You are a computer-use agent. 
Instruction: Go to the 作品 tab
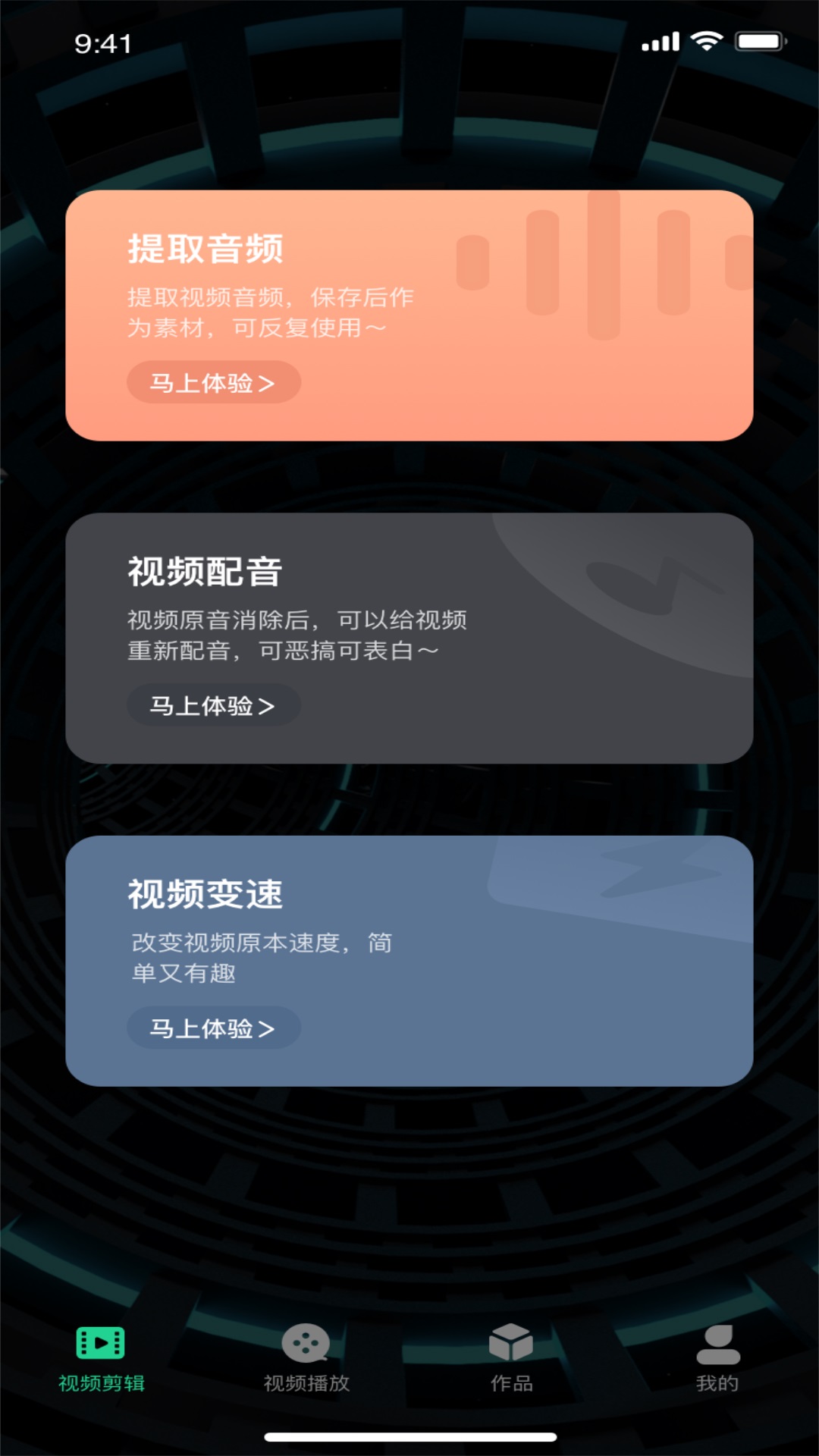pyautogui.click(x=511, y=1359)
